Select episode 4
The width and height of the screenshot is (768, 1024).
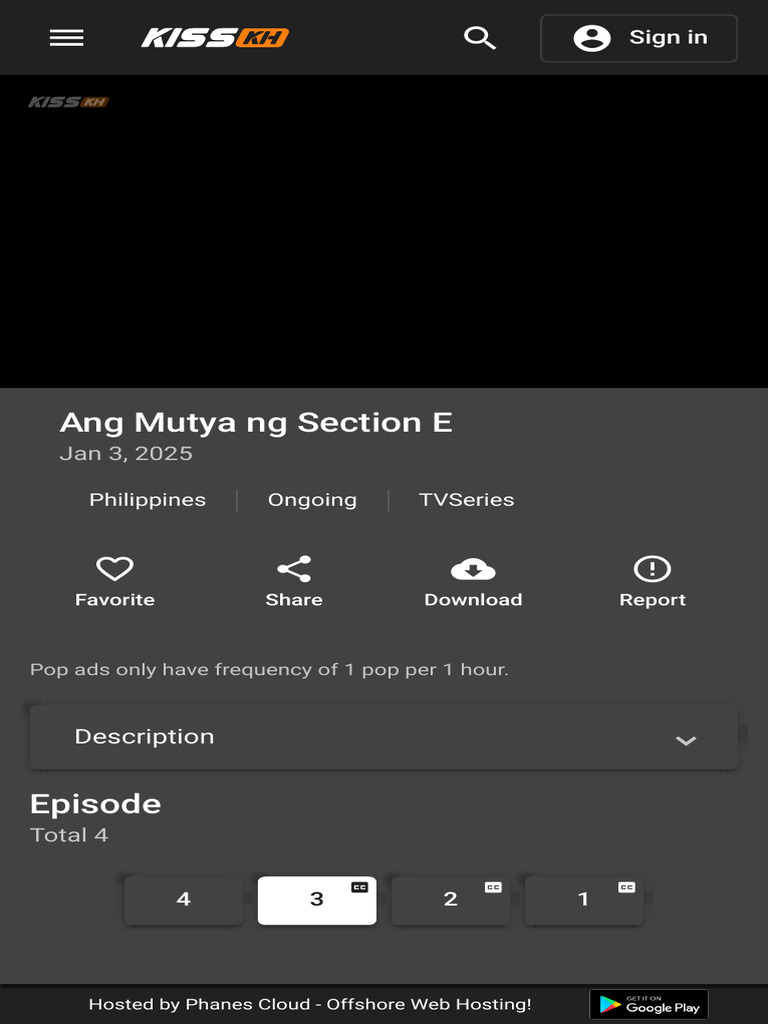tap(184, 900)
